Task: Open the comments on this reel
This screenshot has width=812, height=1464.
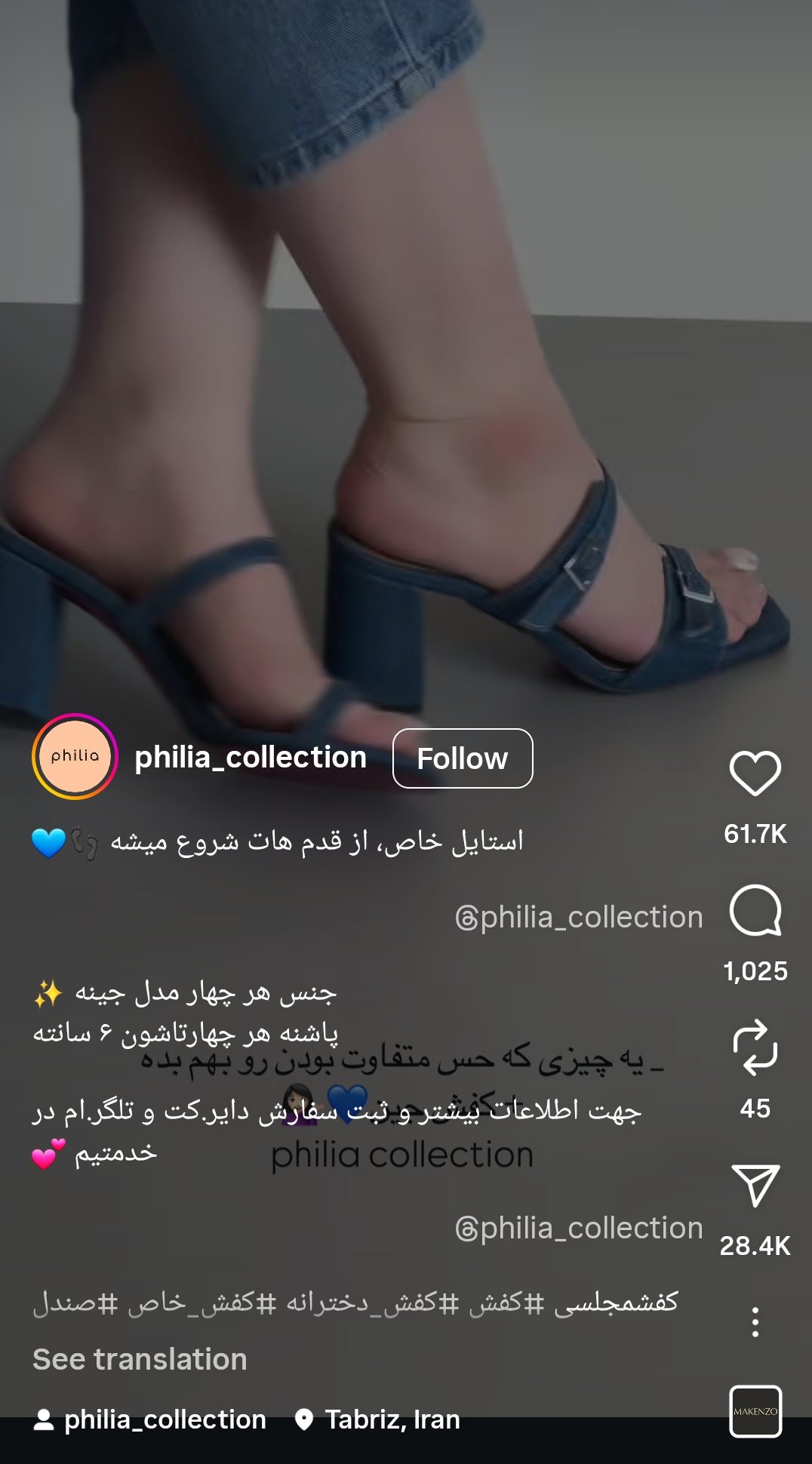Action: tap(755, 911)
